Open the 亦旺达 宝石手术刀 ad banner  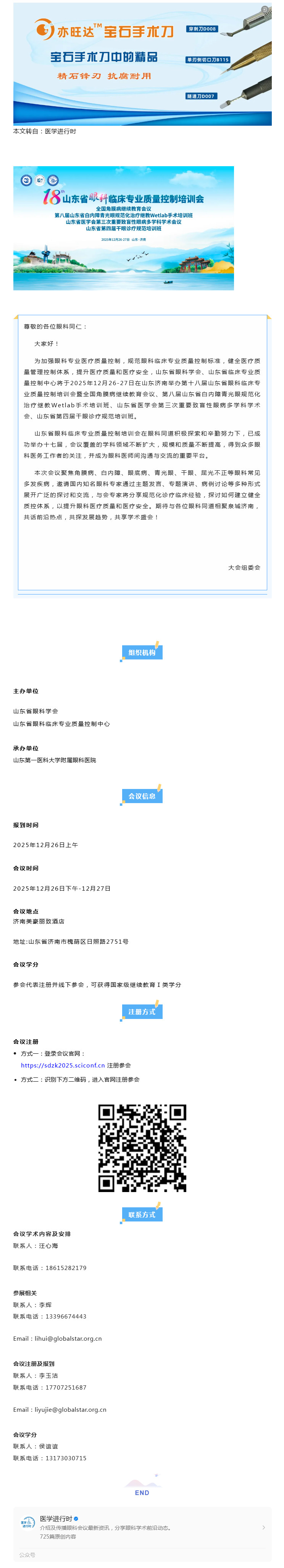142,64
